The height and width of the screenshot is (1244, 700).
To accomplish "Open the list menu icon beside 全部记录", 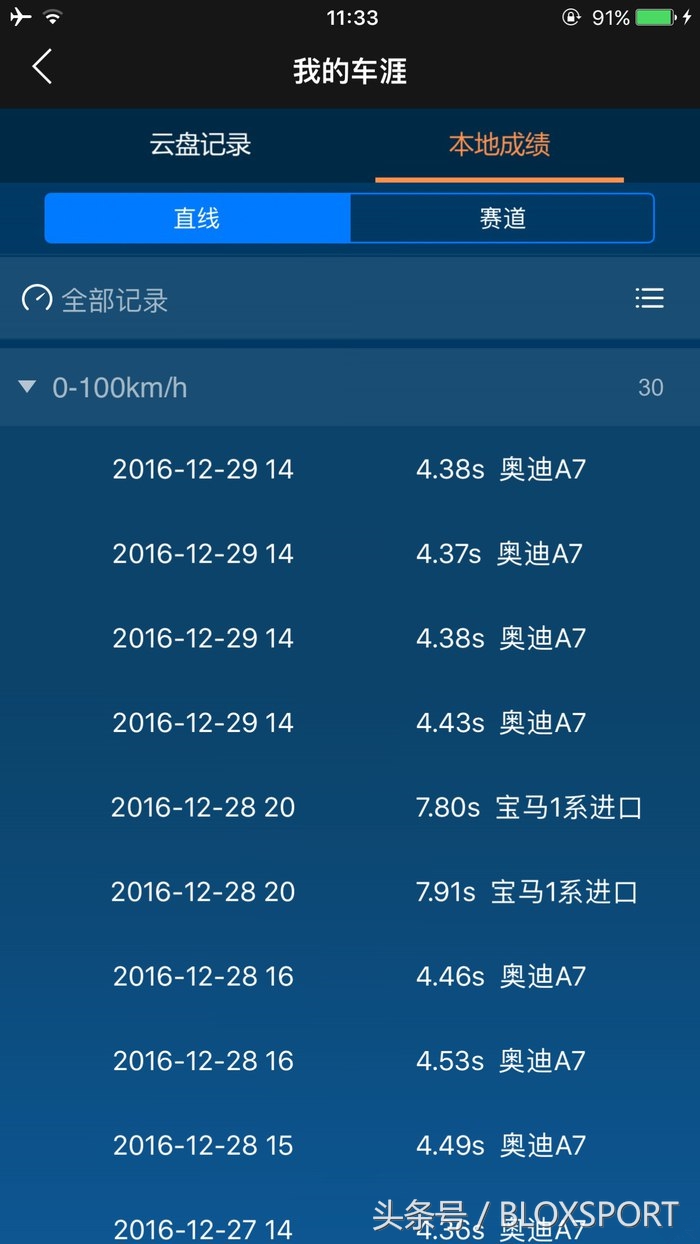I will tap(649, 298).
